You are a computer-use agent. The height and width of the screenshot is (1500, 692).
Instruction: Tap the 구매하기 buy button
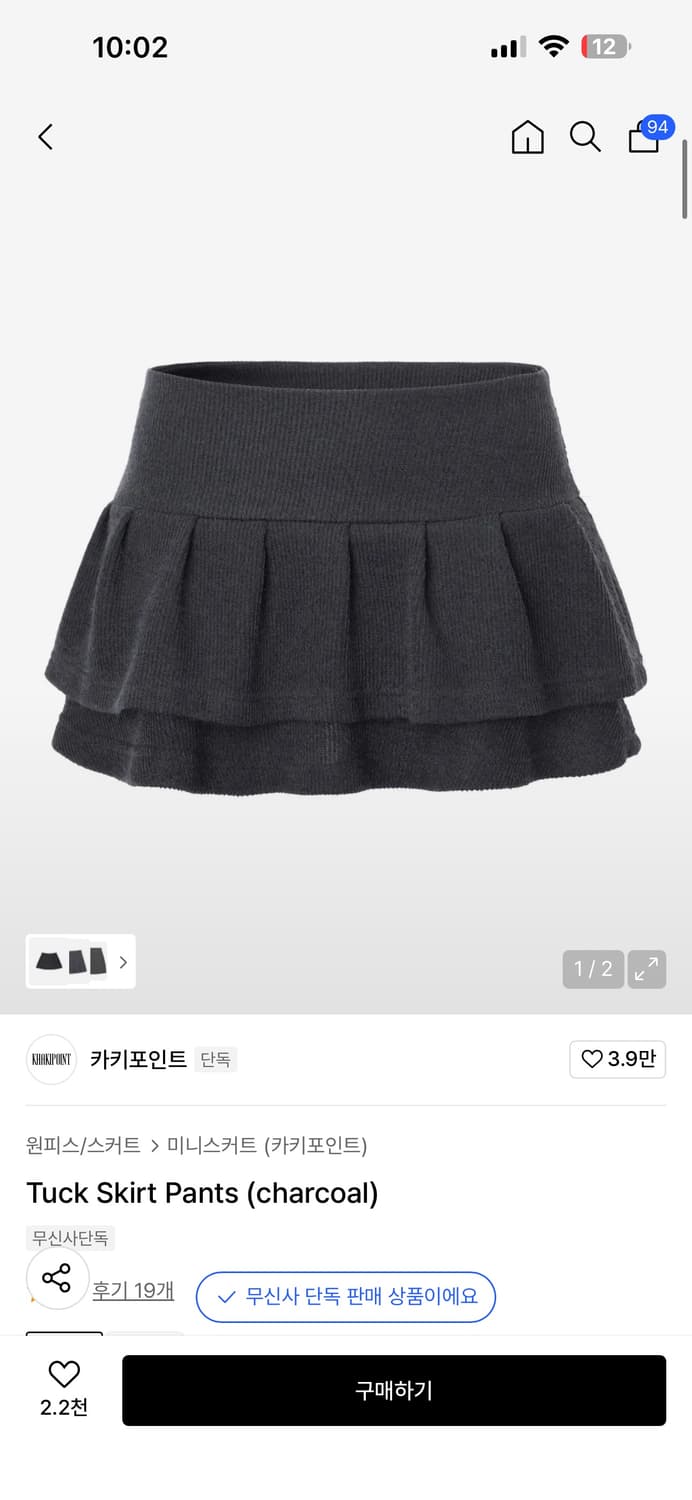(x=393, y=1390)
